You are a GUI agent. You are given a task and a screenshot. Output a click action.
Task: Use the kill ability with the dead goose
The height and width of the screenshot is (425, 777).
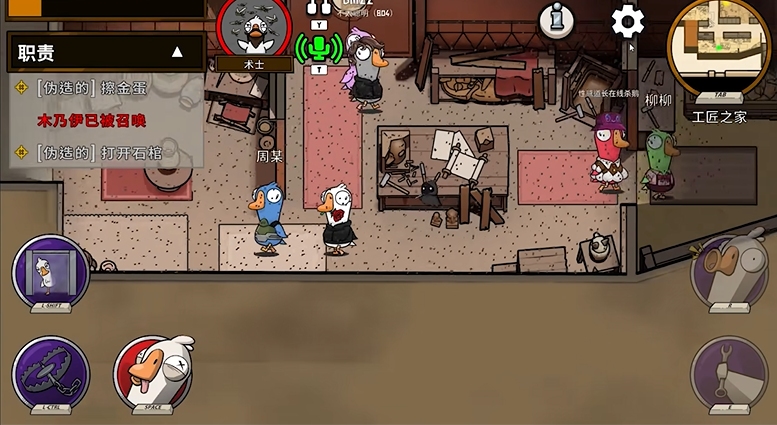(x=152, y=373)
